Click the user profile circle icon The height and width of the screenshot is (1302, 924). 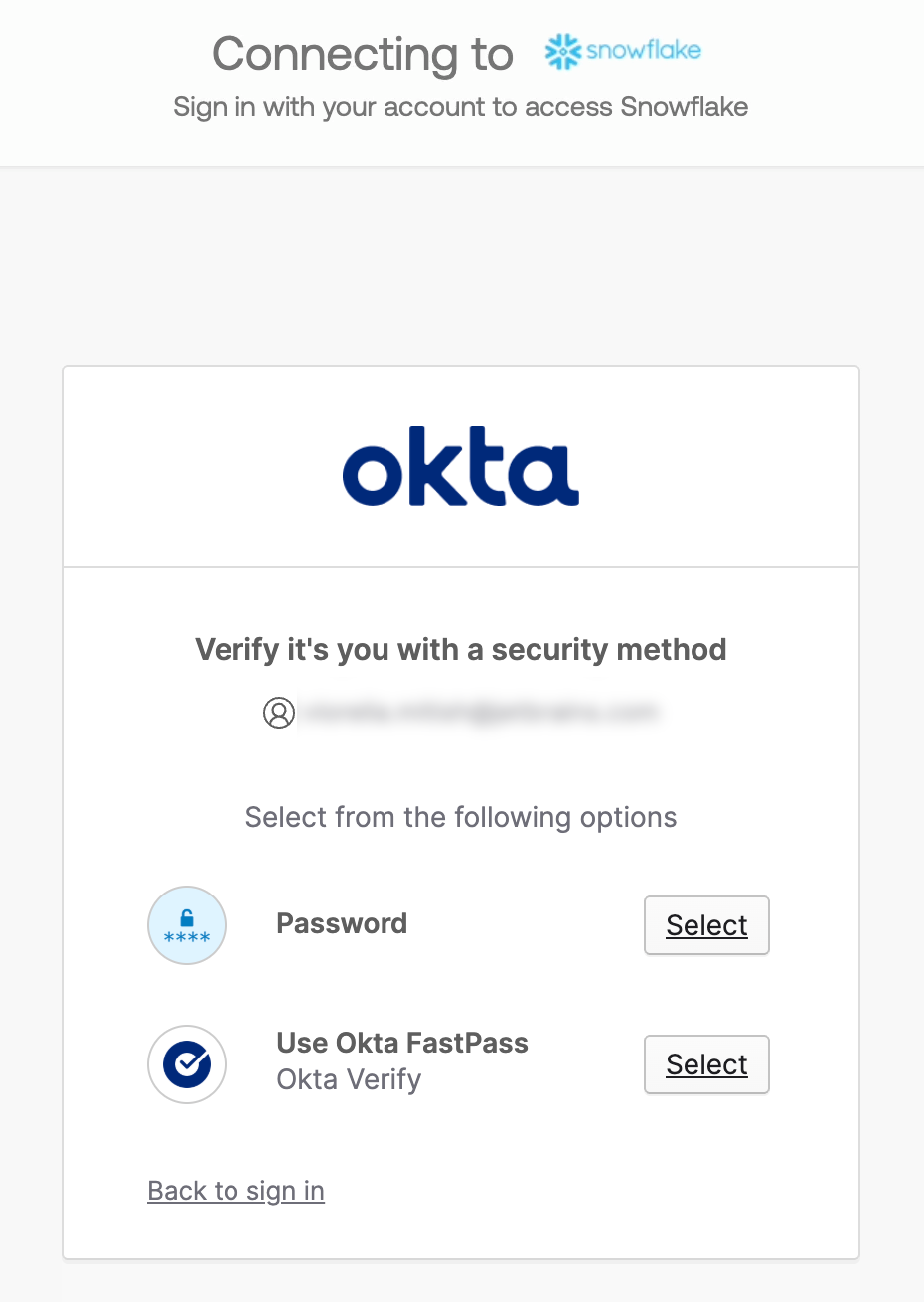pyautogui.click(x=279, y=712)
